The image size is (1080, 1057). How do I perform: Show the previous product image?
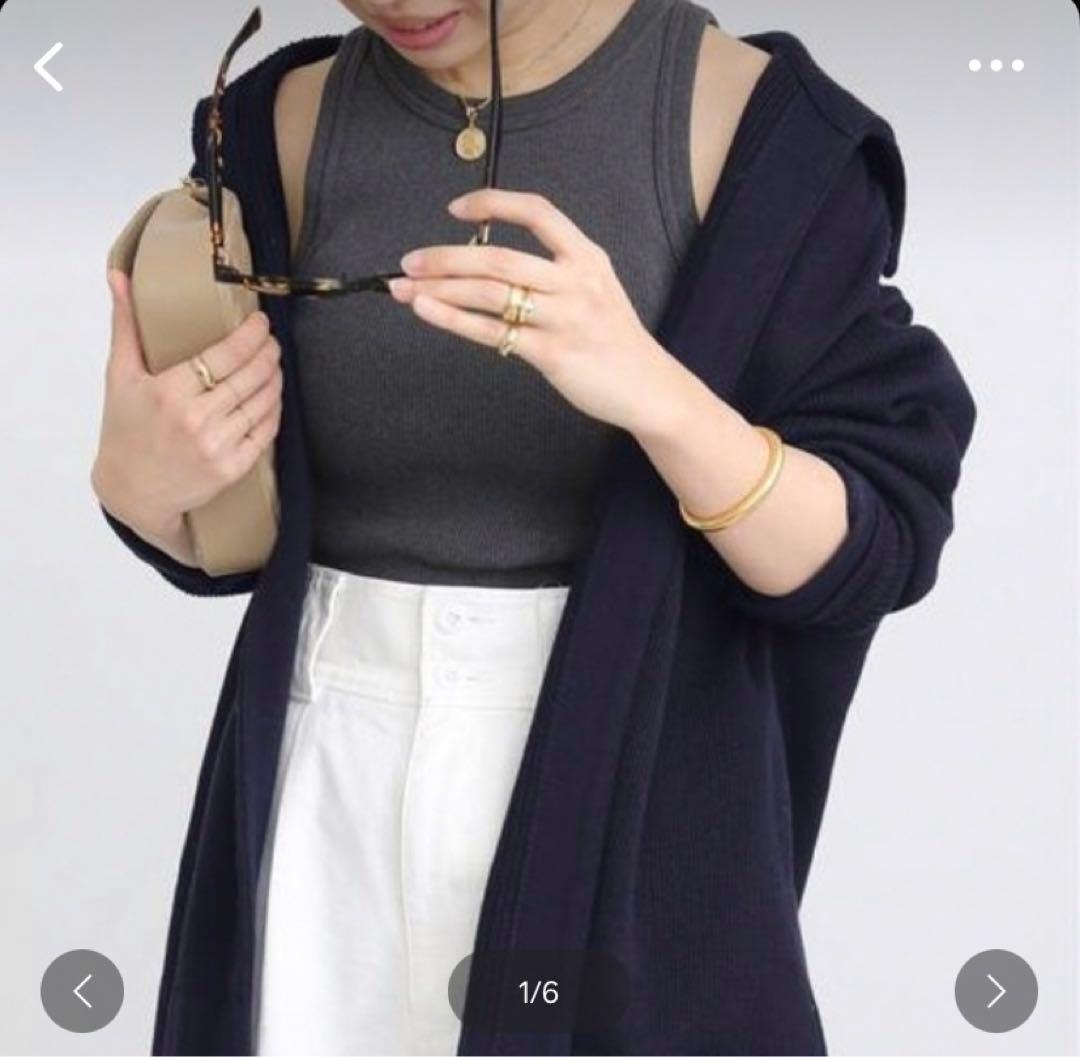coord(83,991)
